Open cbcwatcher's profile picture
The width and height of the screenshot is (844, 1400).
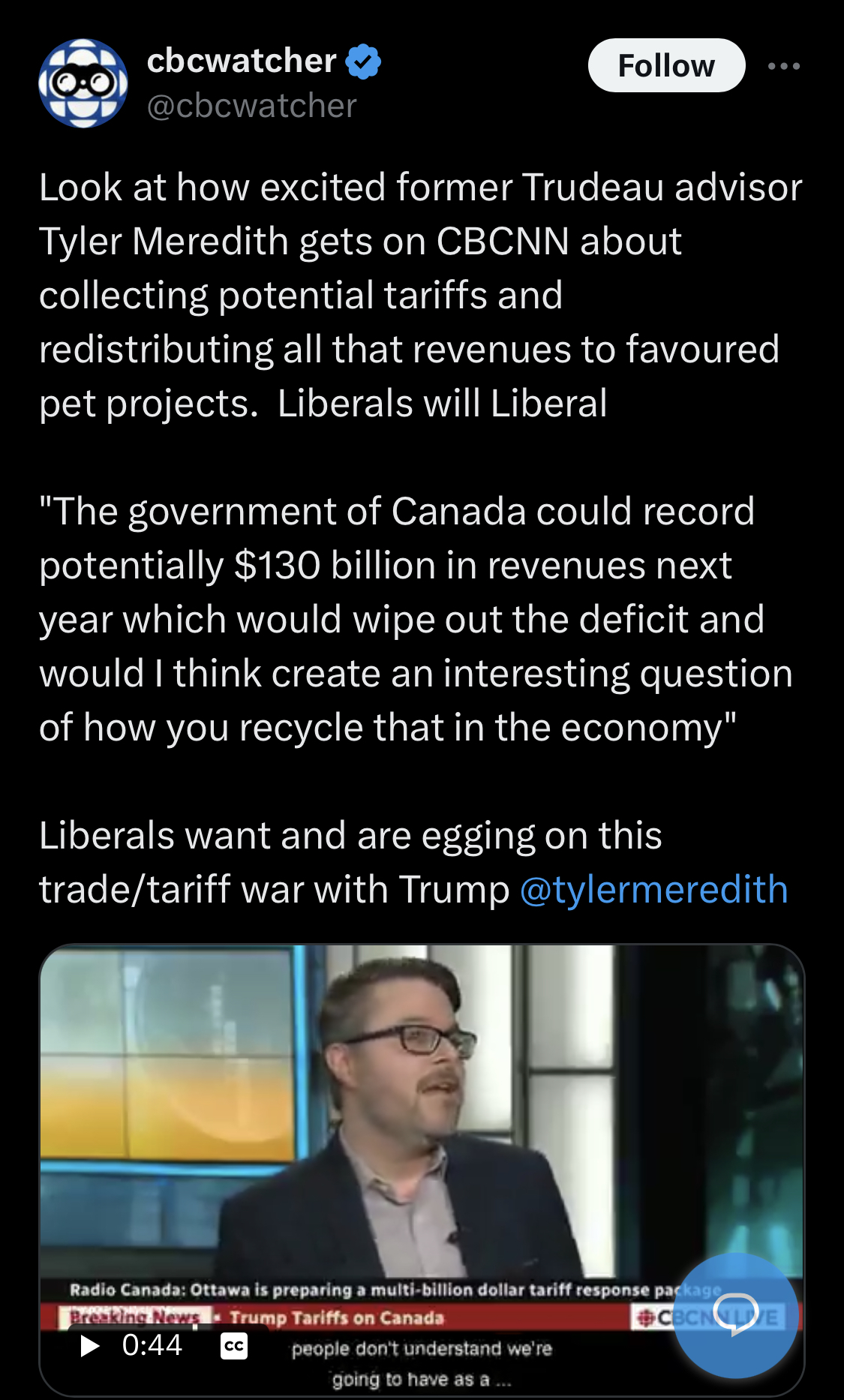pyautogui.click(x=83, y=83)
